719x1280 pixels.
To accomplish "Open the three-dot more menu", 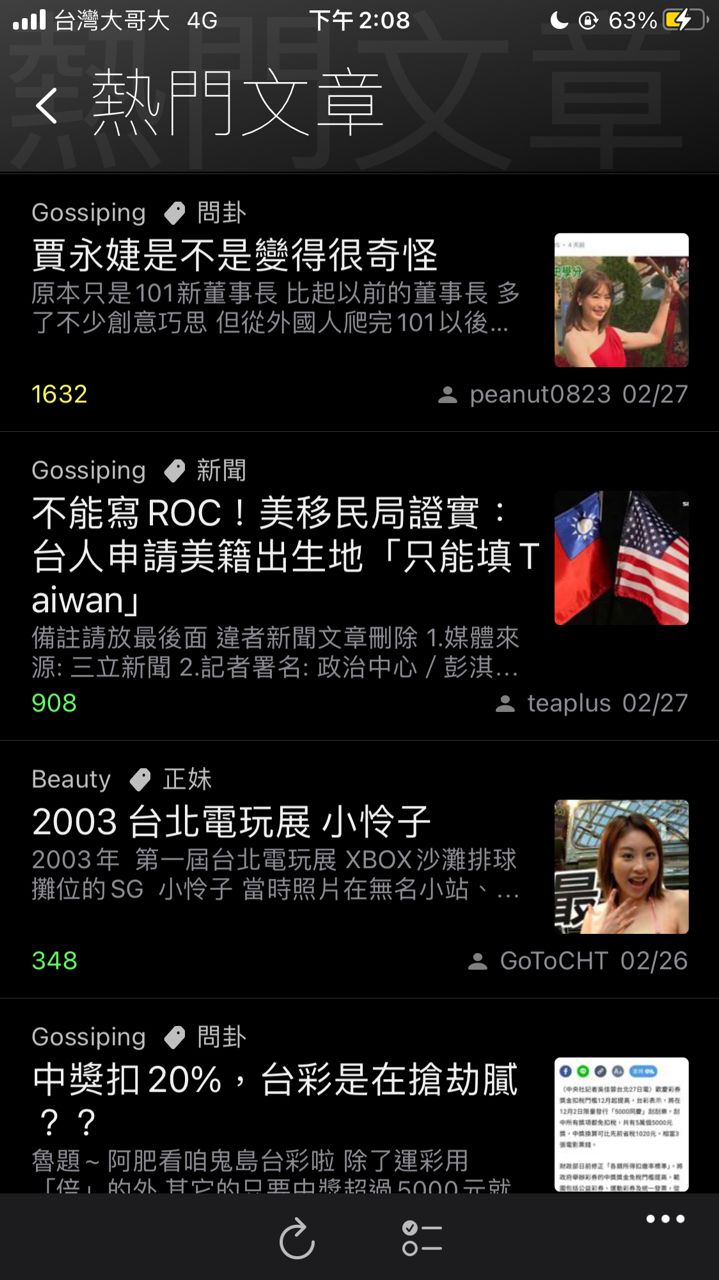I will pos(665,1219).
